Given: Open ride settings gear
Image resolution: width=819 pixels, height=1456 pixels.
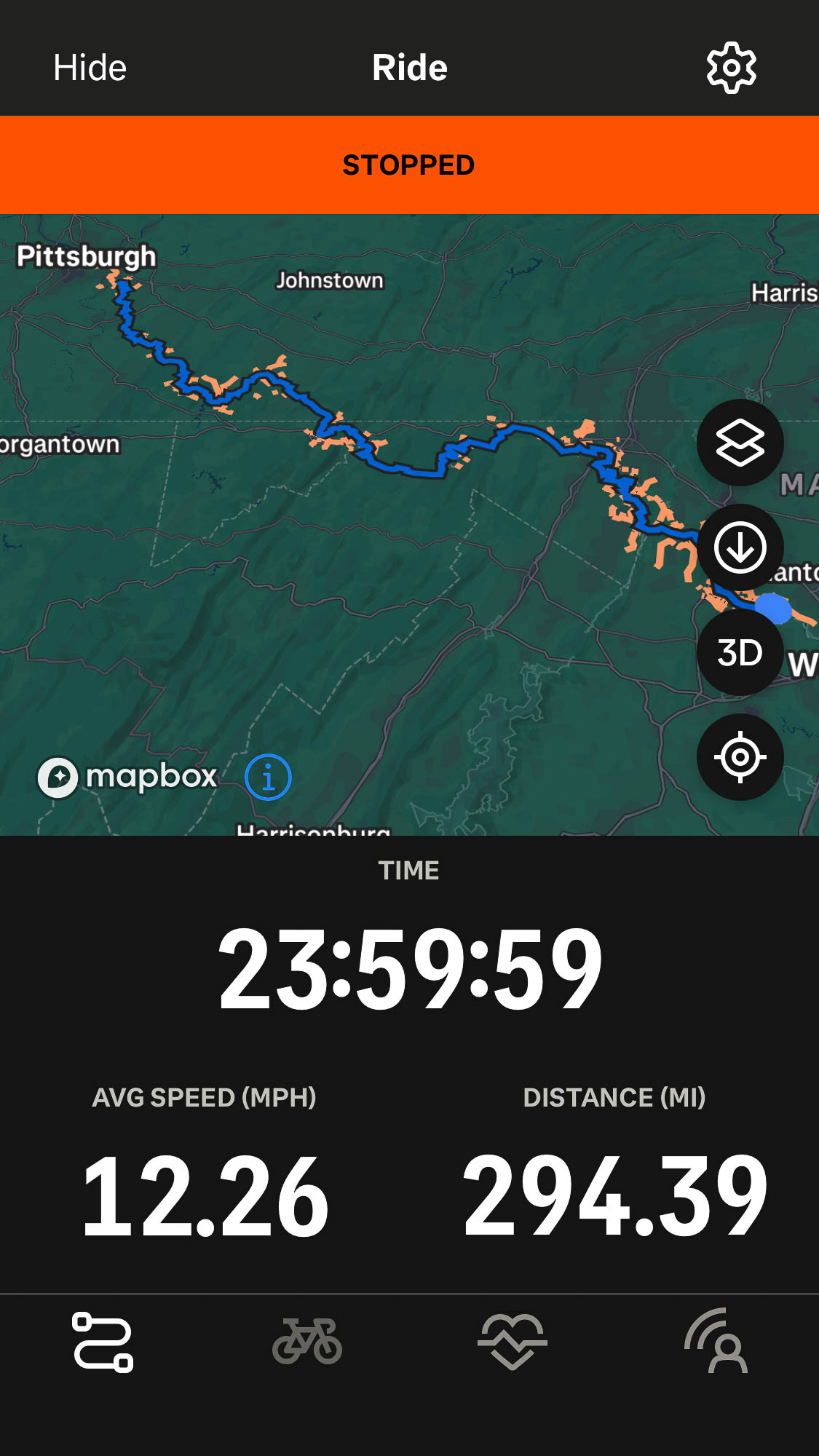Looking at the screenshot, I should (x=731, y=68).
